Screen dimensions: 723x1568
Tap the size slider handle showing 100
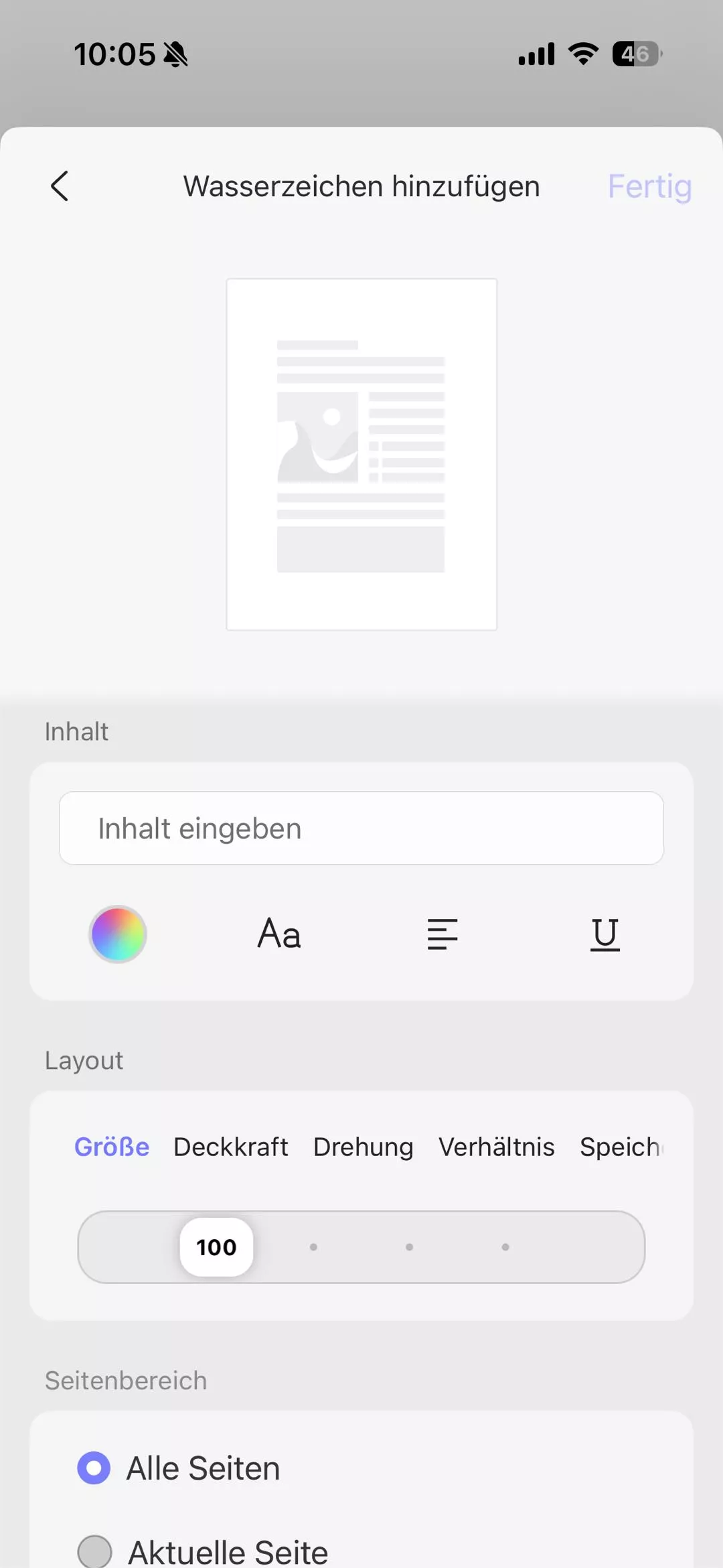tap(216, 1247)
